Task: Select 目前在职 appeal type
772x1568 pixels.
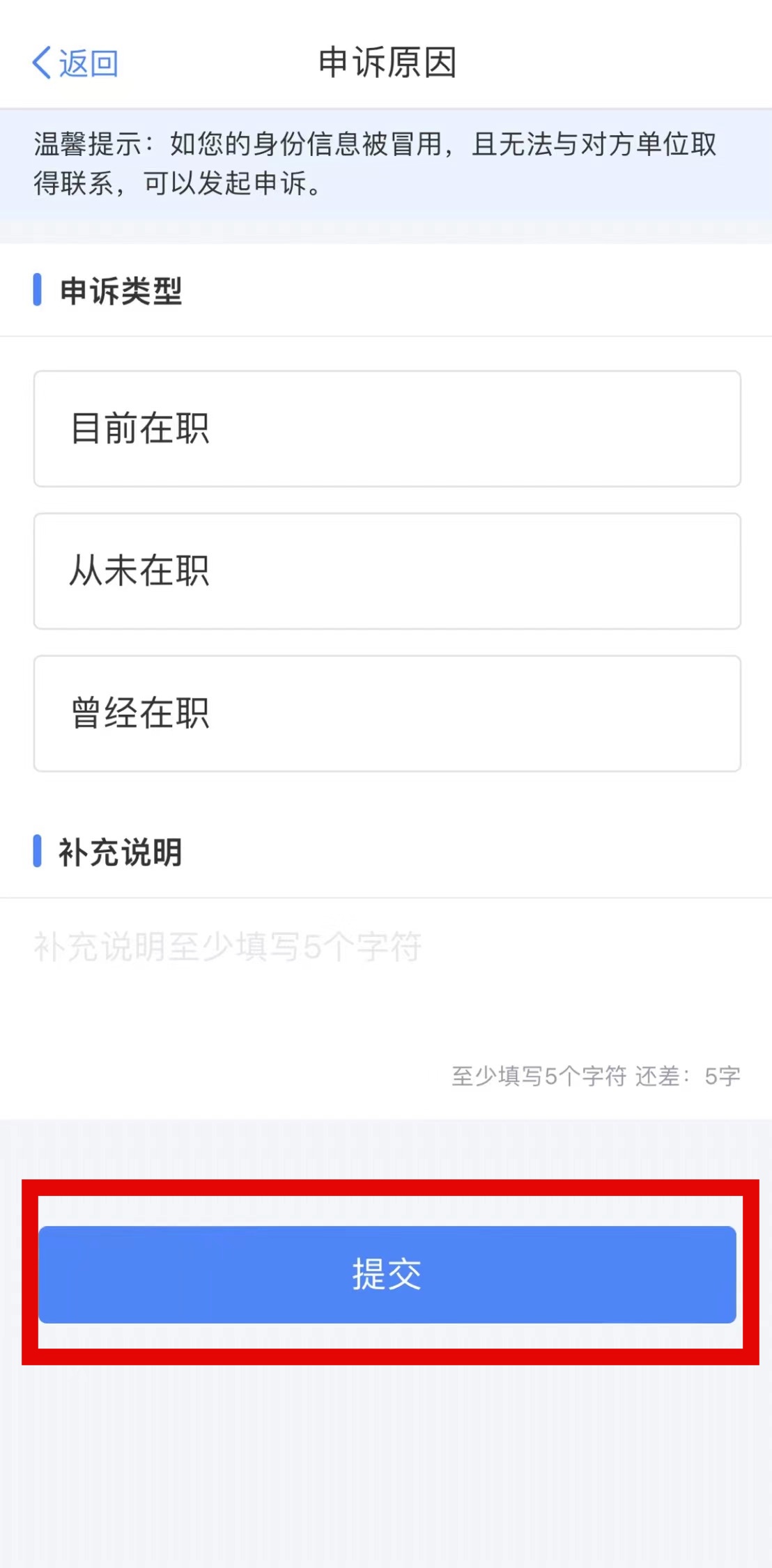Action: click(387, 428)
